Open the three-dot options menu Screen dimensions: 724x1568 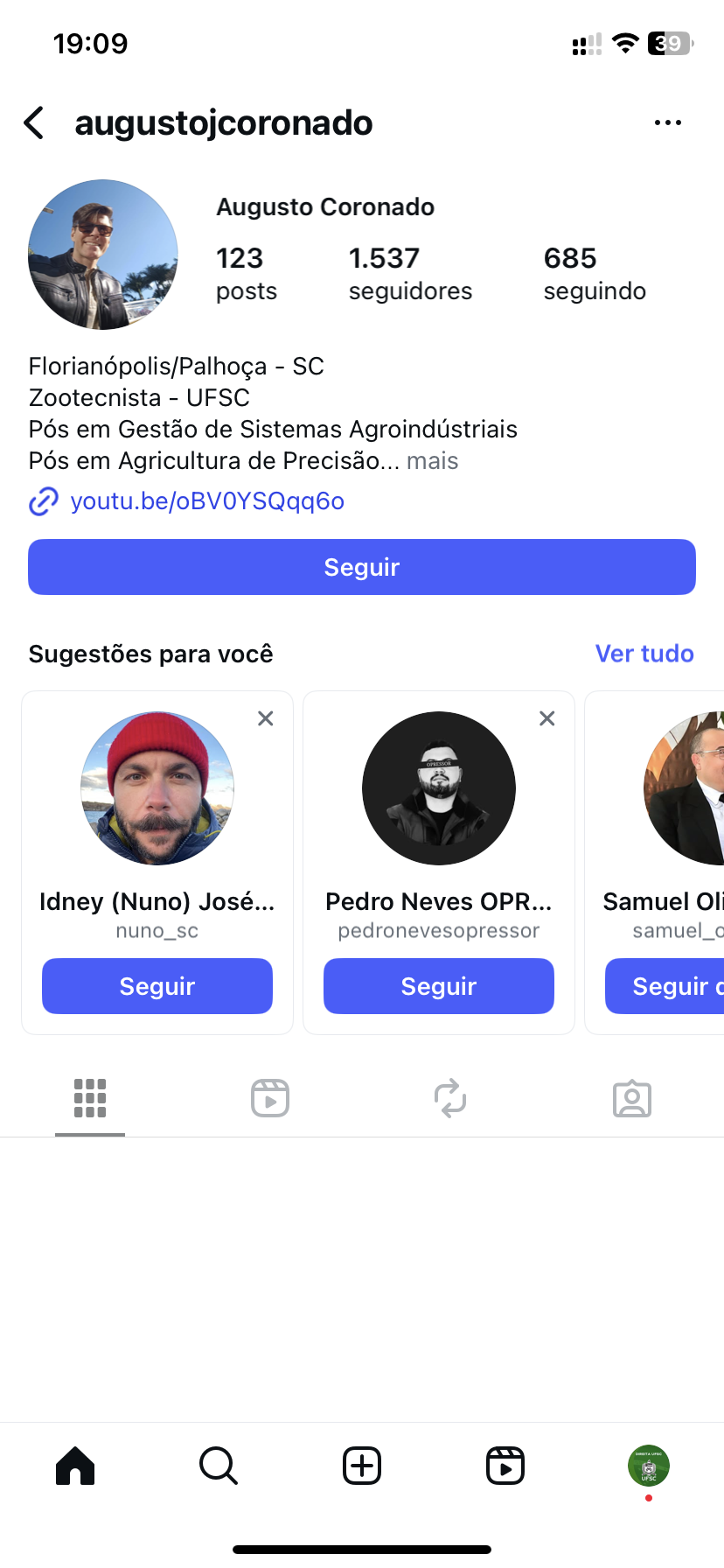667,123
